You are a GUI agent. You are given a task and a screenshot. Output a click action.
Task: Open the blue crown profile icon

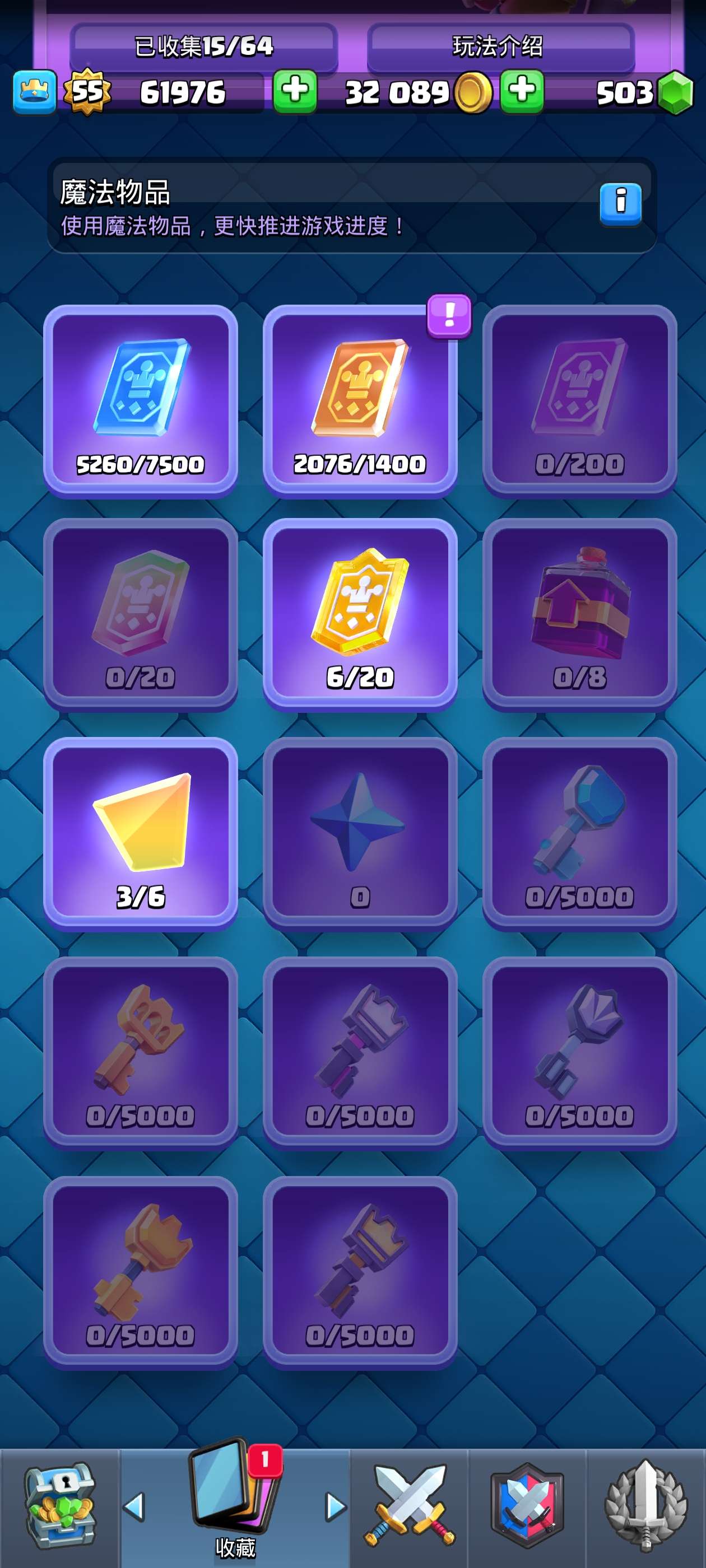tap(35, 92)
